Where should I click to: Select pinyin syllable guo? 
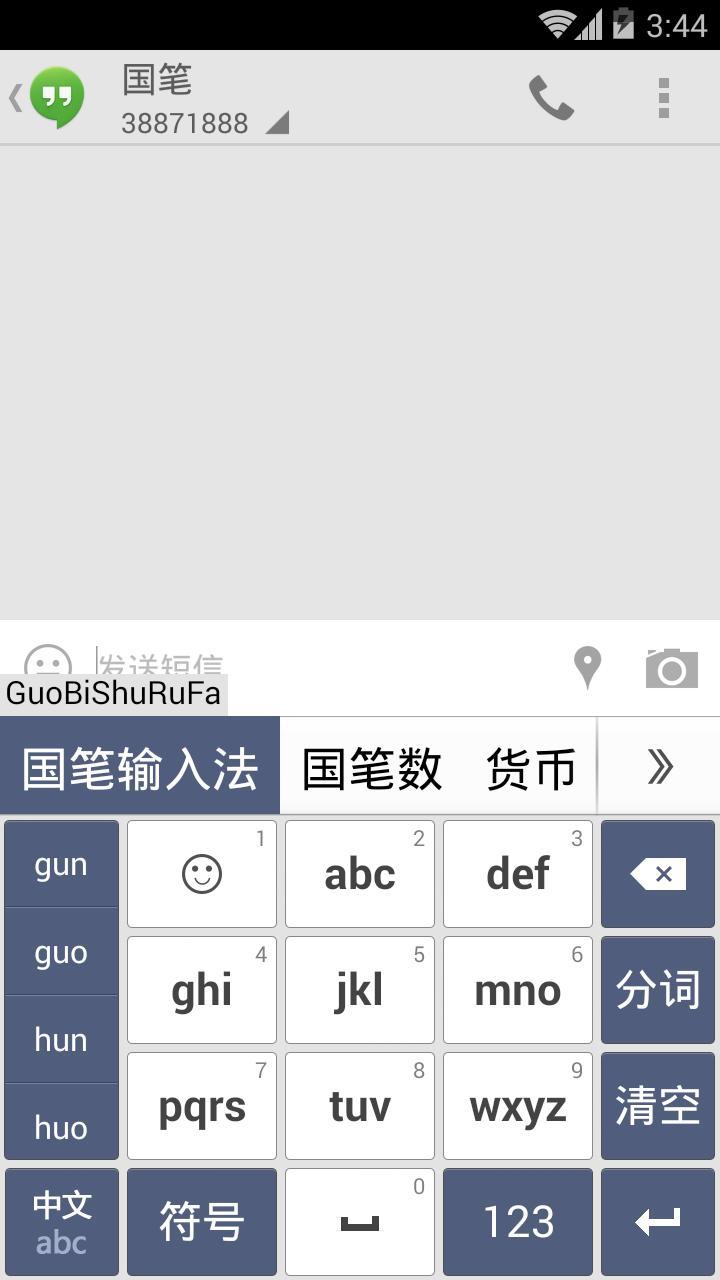(61, 952)
